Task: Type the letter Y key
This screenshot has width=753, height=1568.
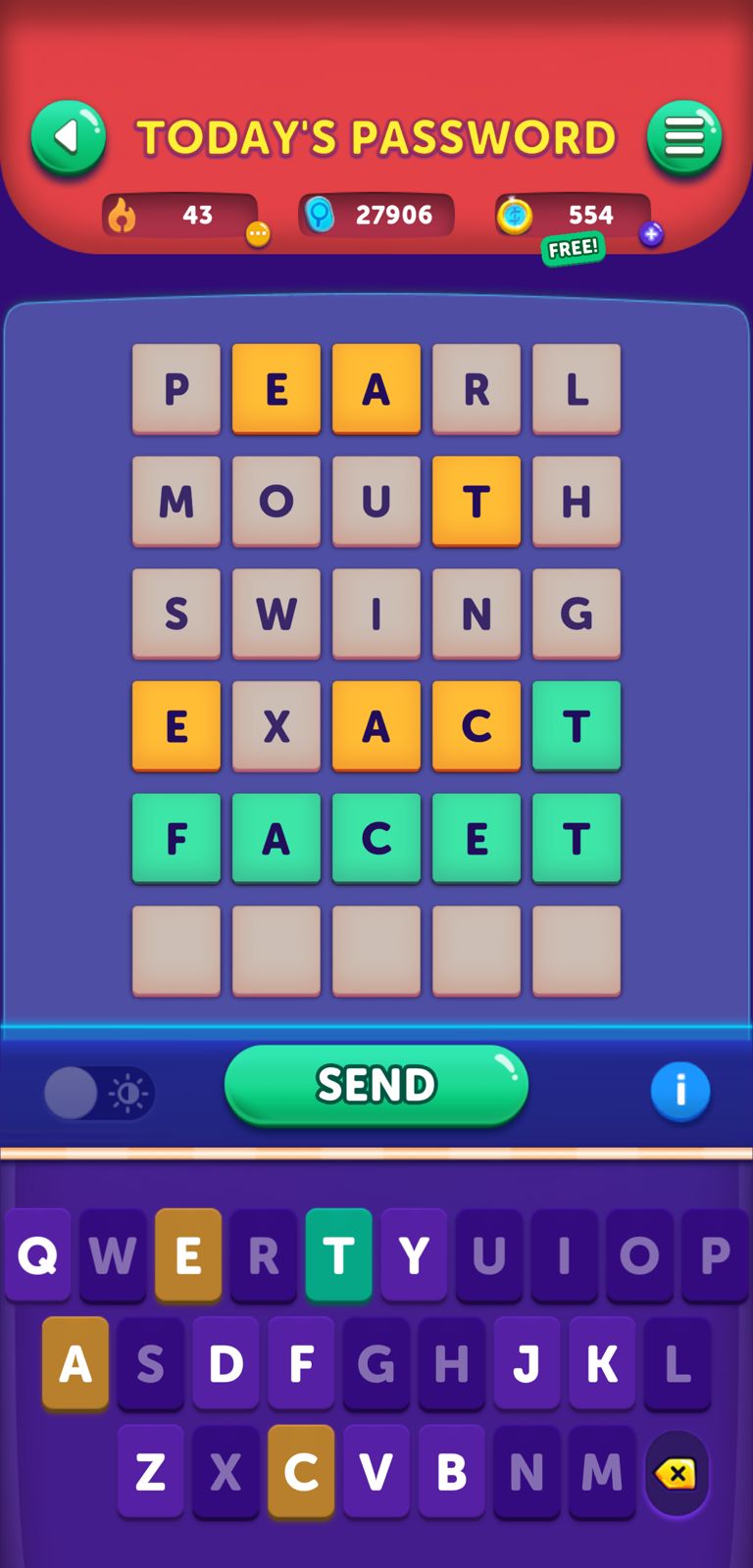Action: 414,1254
